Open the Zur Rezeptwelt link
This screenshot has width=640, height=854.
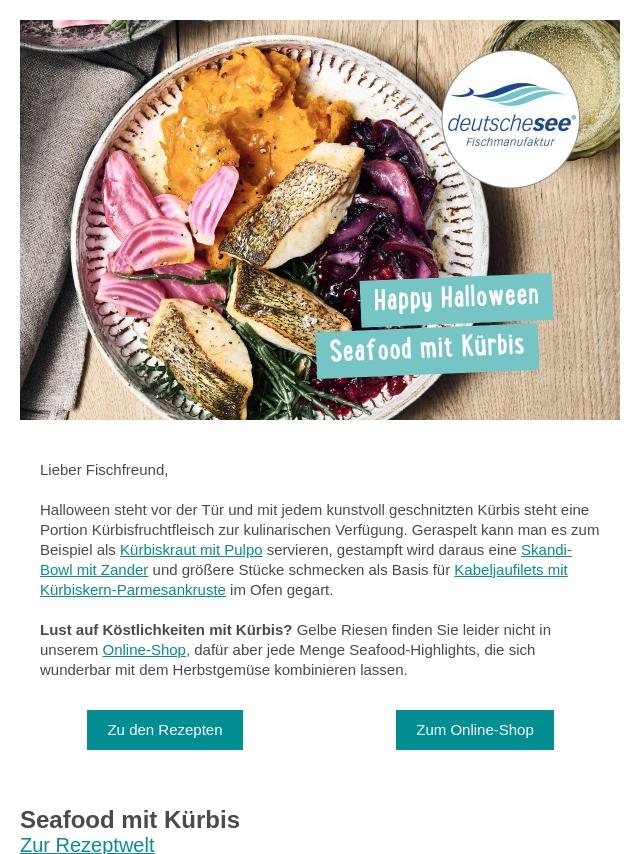tap(87, 844)
